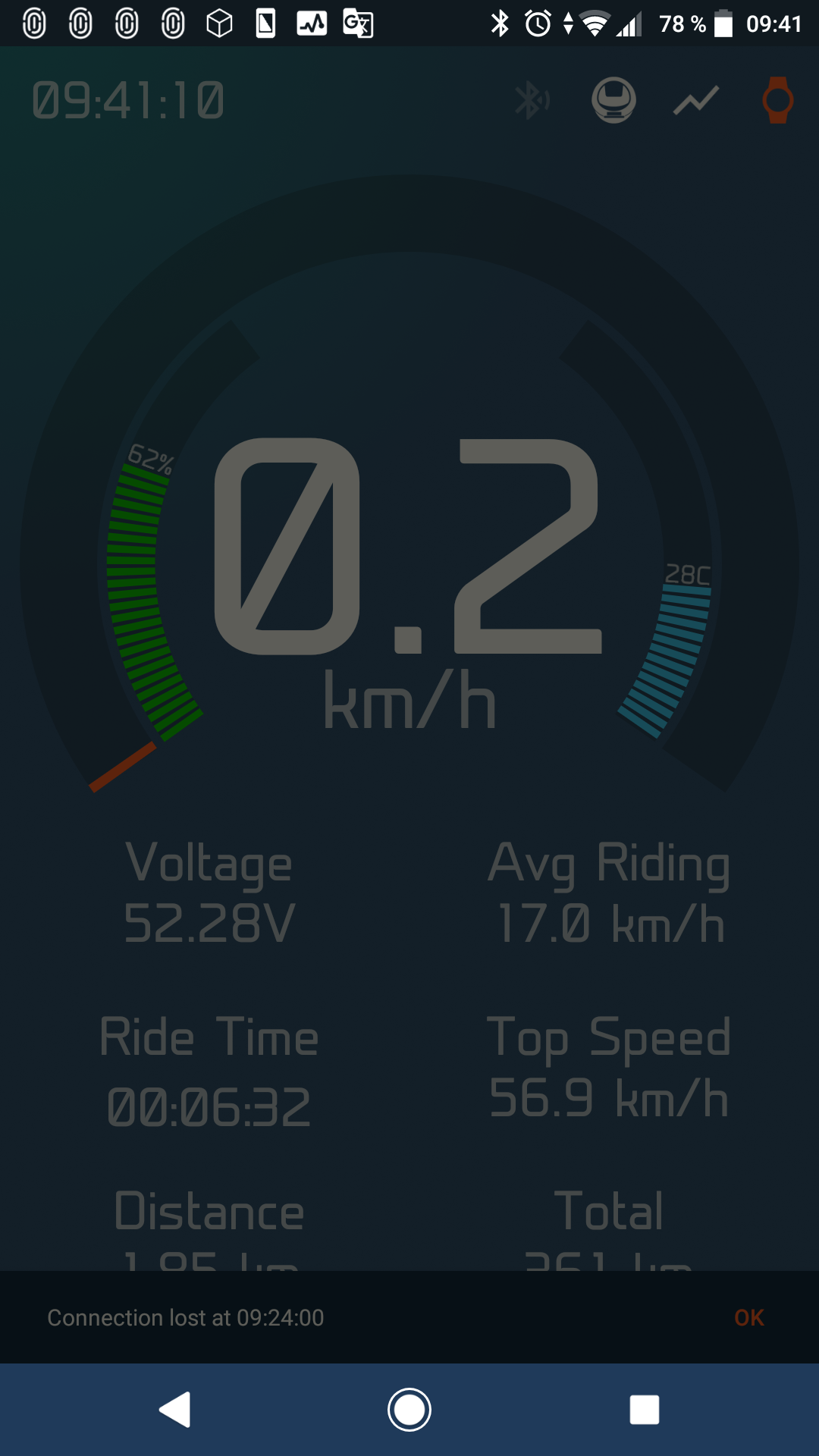Tap the Bluetooth connection icon

[x=532, y=100]
